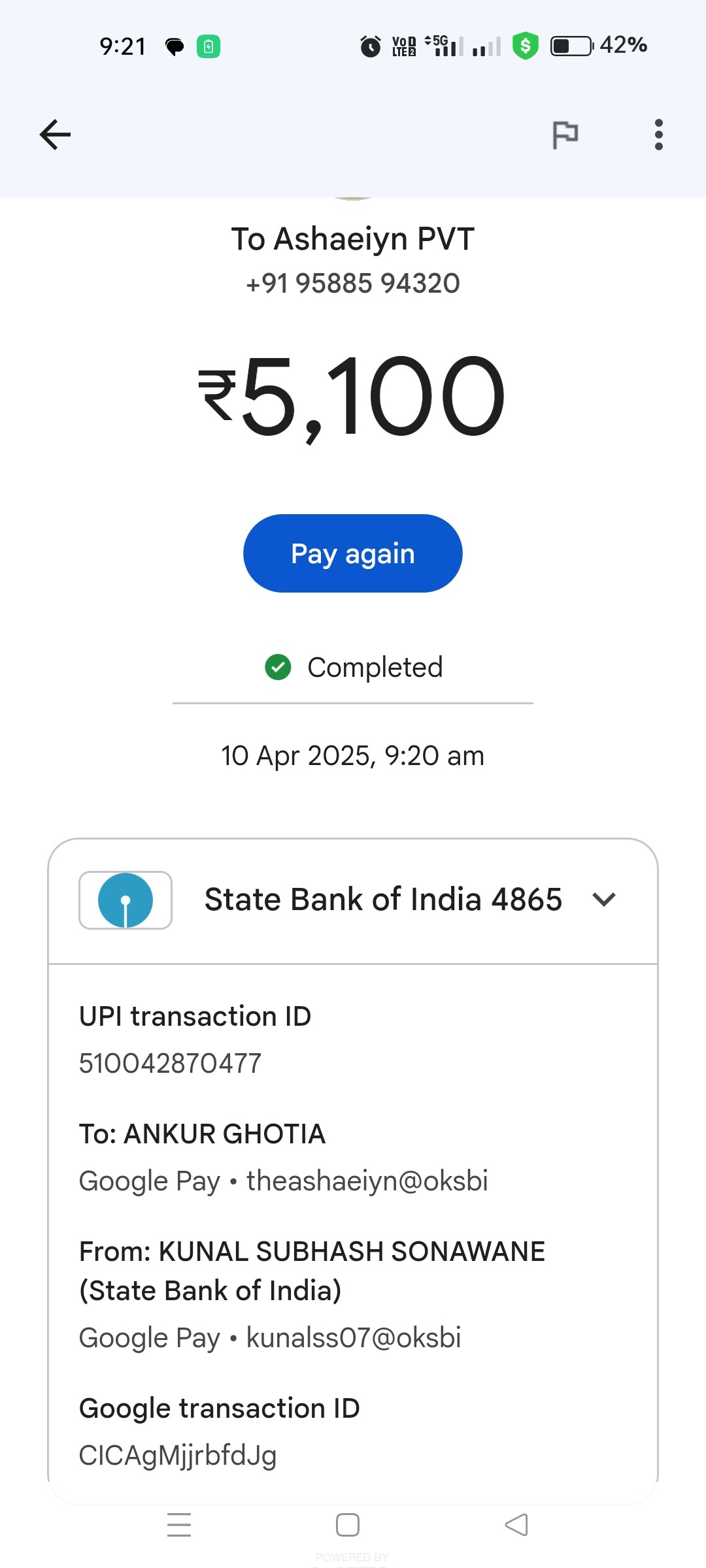Image resolution: width=706 pixels, height=1568 pixels.
Task: Go to home screen via navigation bar
Action: click(x=348, y=1524)
